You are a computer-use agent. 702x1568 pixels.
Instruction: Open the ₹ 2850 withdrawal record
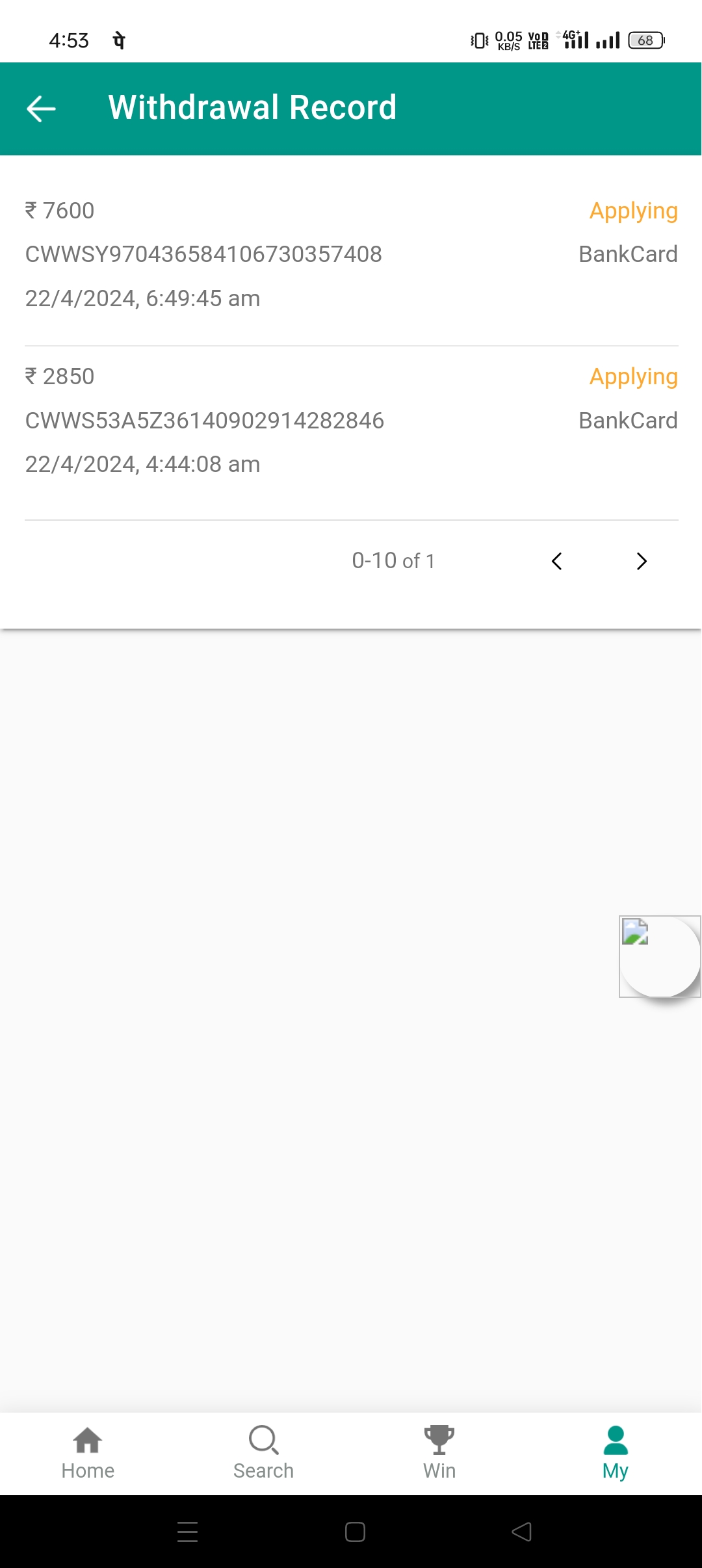[x=351, y=421]
